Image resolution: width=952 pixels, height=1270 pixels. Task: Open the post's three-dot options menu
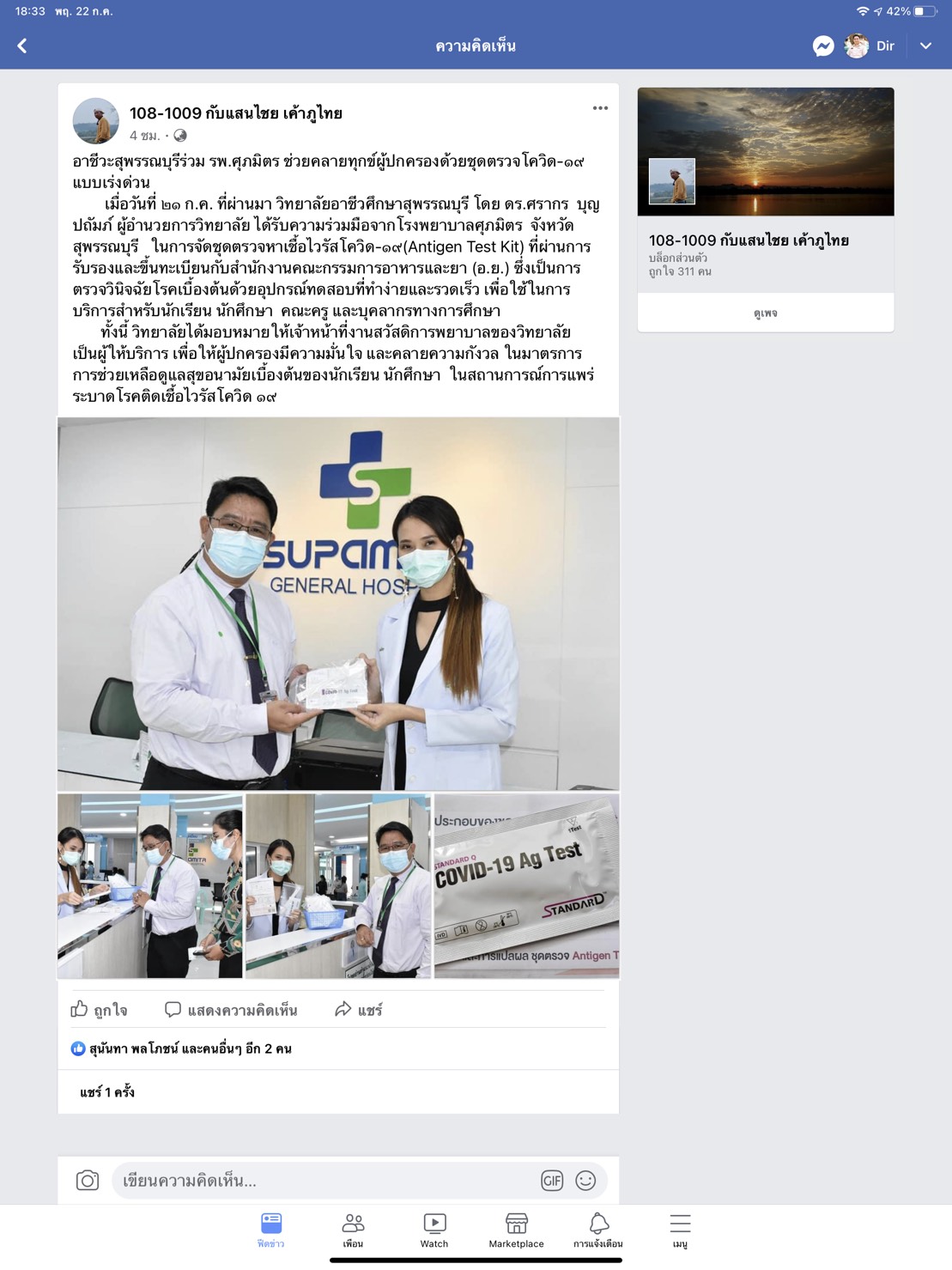pos(600,108)
